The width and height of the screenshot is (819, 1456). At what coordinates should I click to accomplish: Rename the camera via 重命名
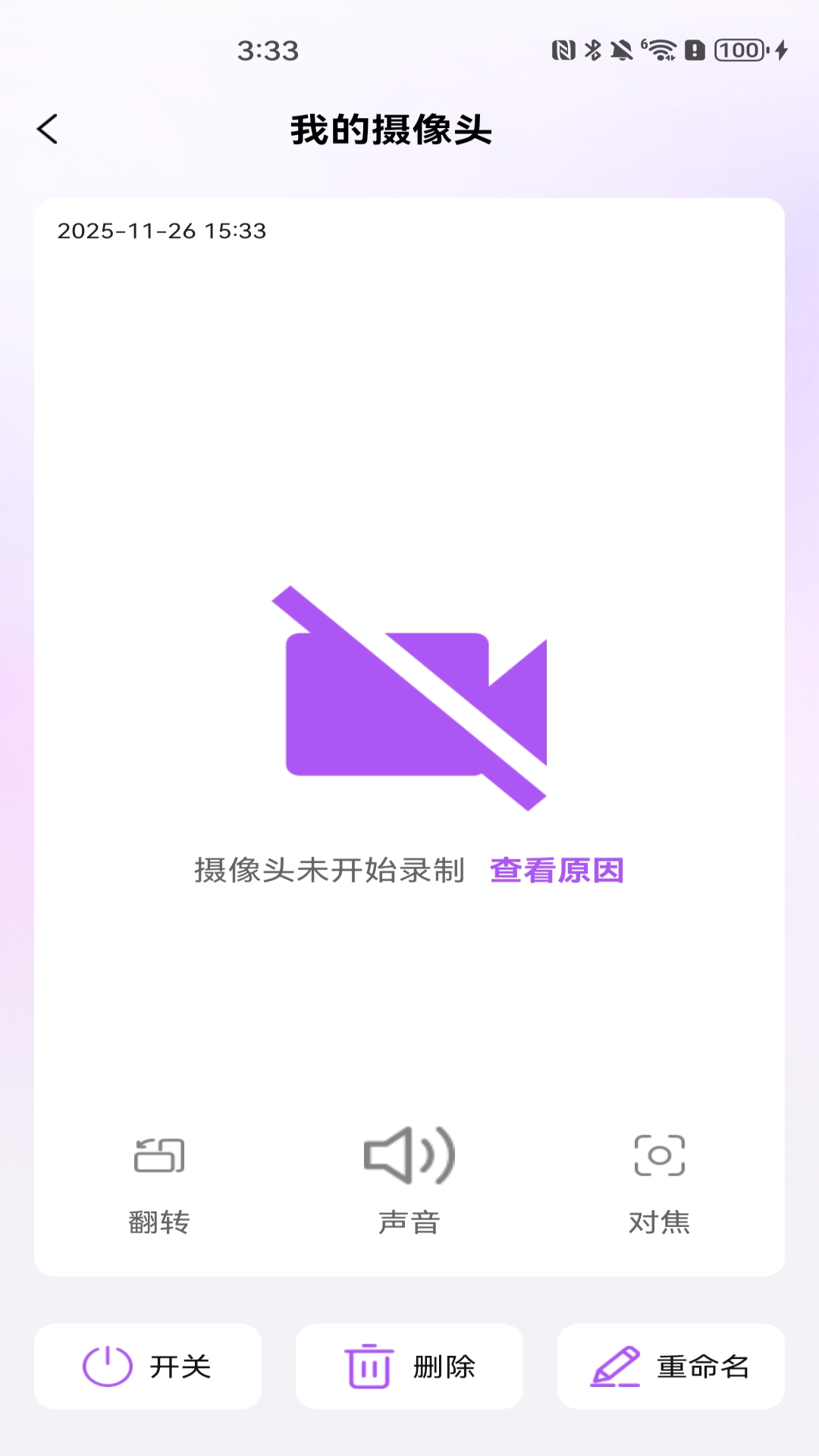(x=670, y=1367)
